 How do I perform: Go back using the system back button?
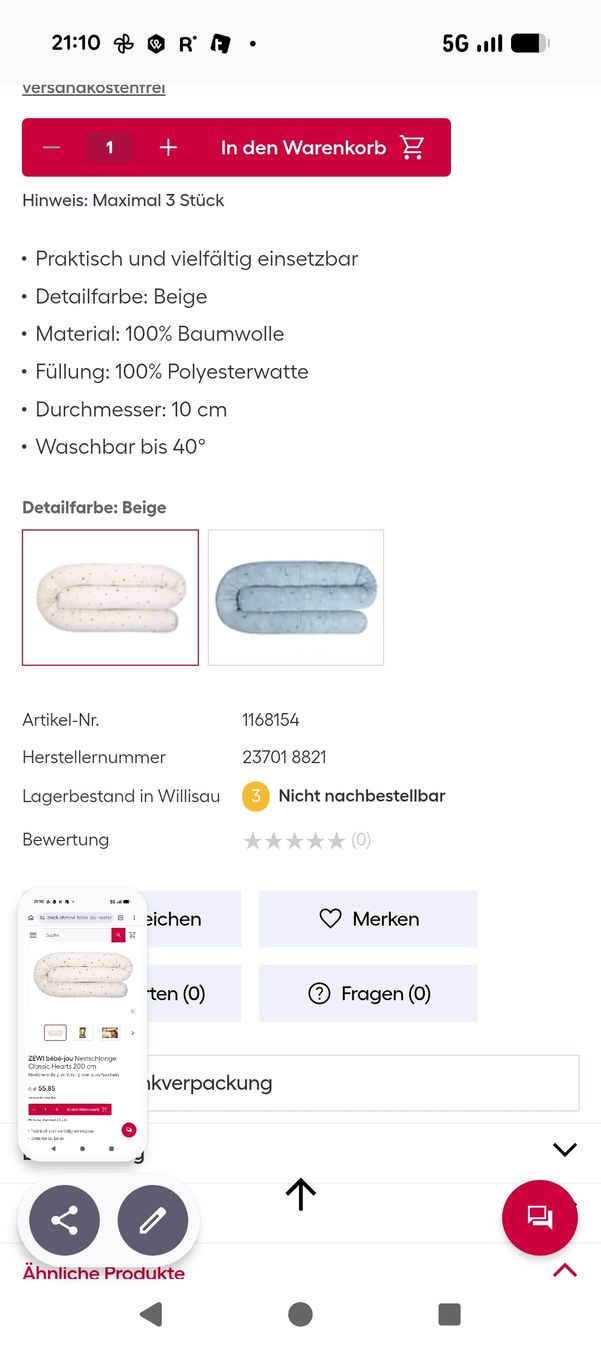tap(151, 1314)
